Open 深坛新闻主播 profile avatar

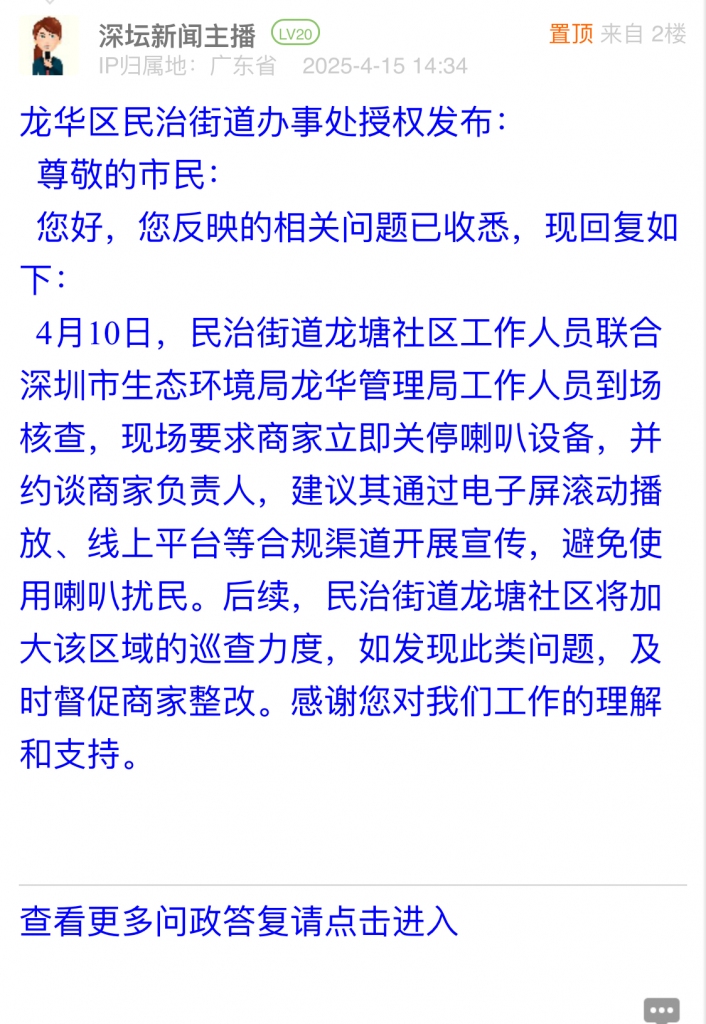[x=48, y=46]
